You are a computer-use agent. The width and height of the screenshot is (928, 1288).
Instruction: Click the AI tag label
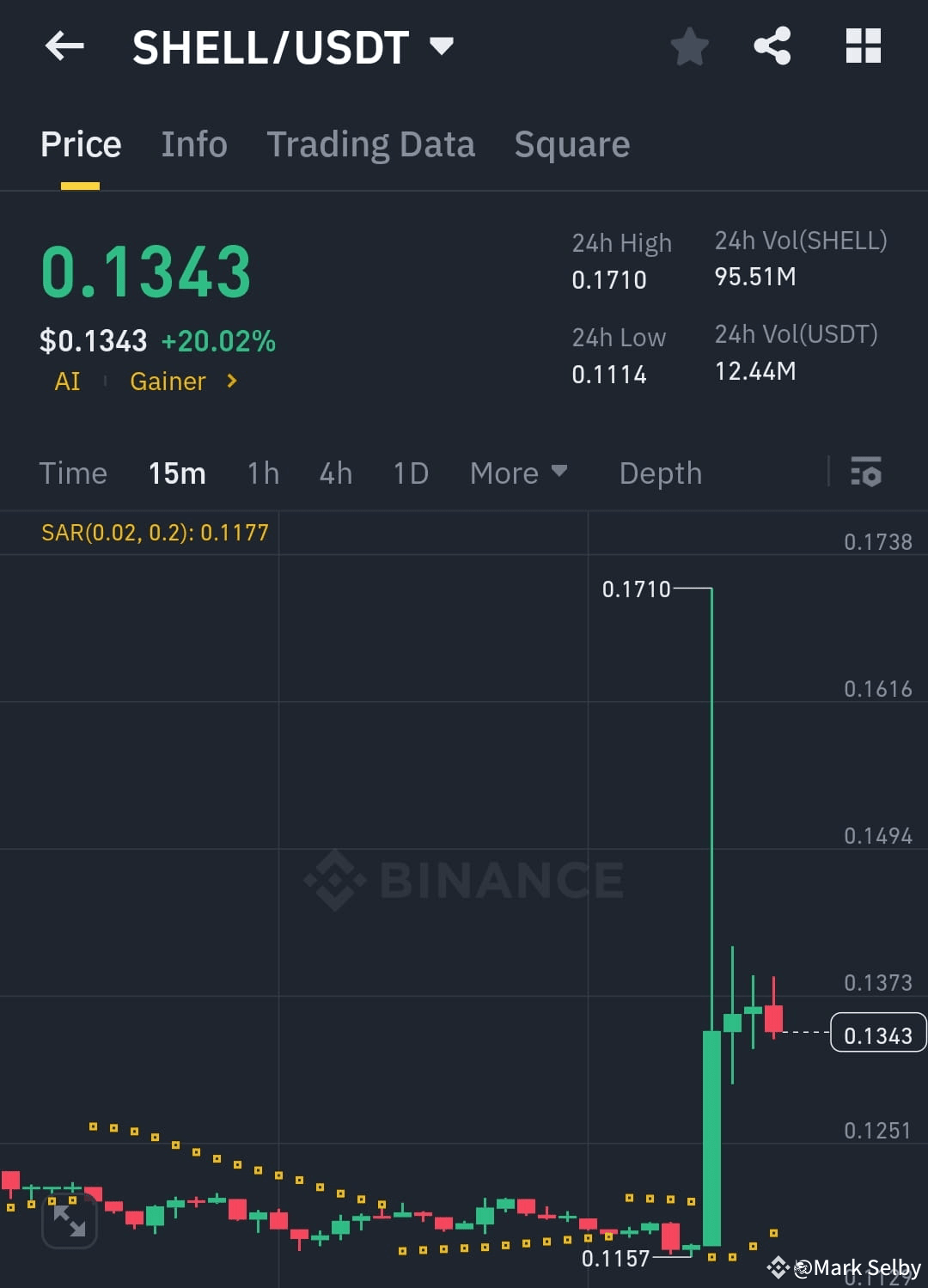click(x=67, y=382)
